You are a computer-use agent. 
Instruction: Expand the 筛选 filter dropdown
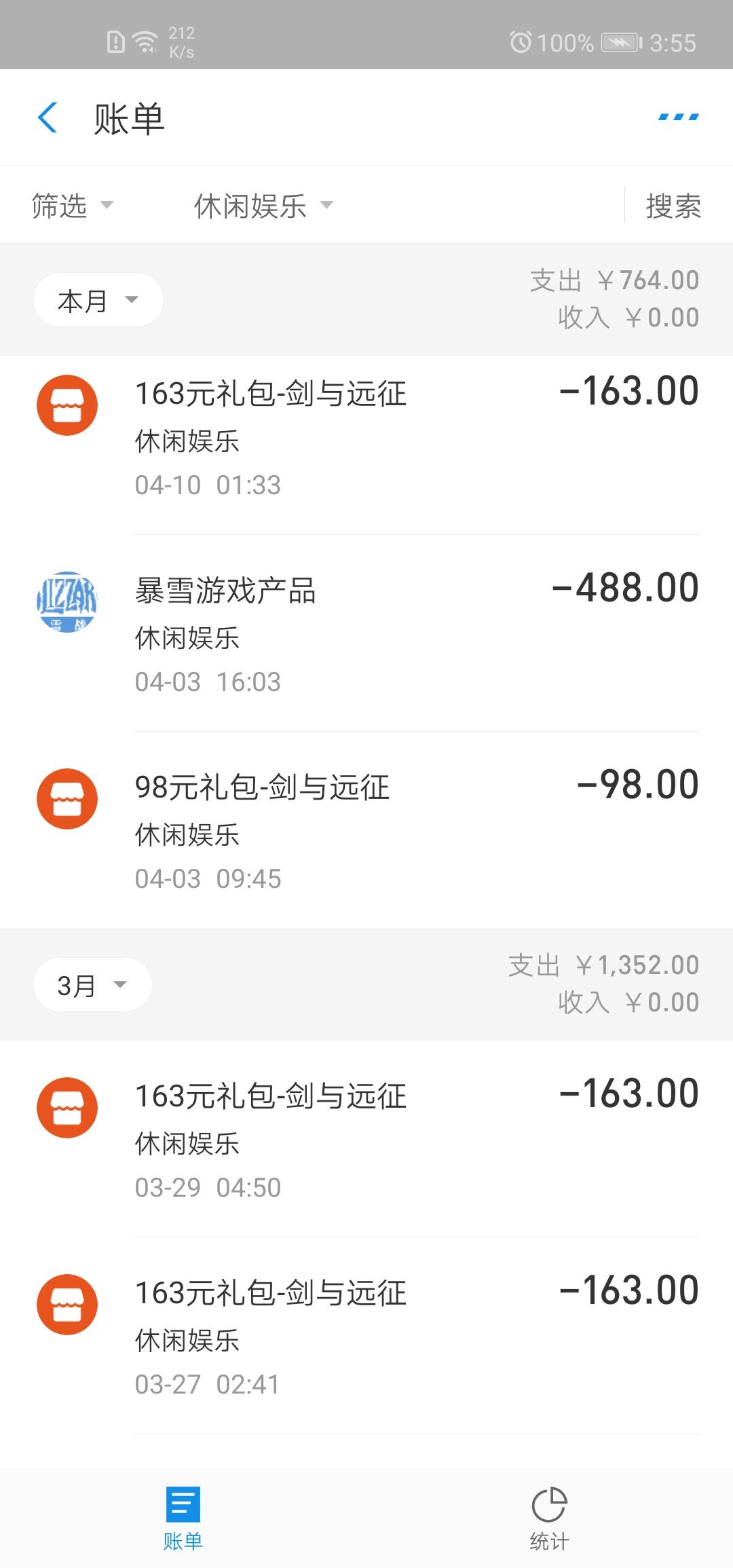pyautogui.click(x=72, y=206)
